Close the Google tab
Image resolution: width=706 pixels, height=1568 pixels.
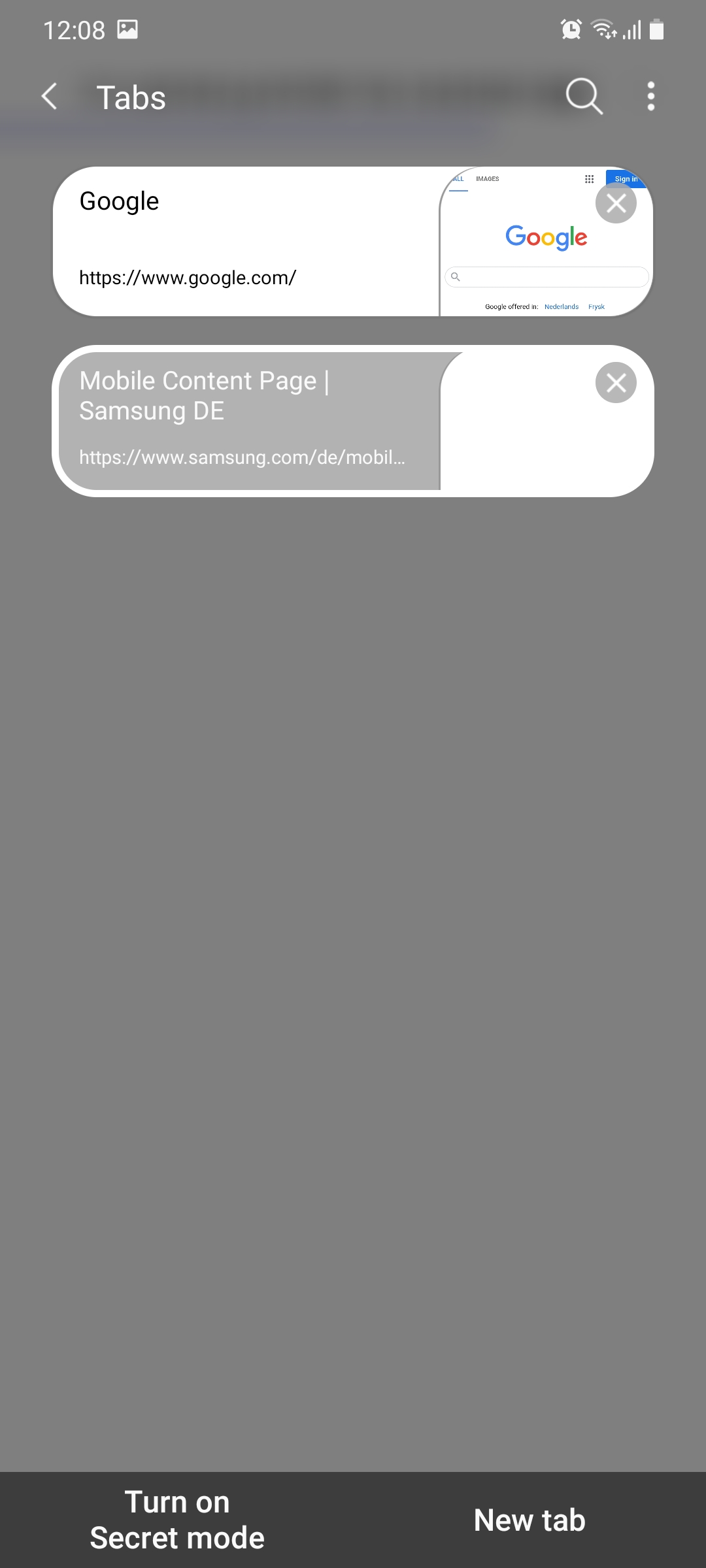pos(616,203)
